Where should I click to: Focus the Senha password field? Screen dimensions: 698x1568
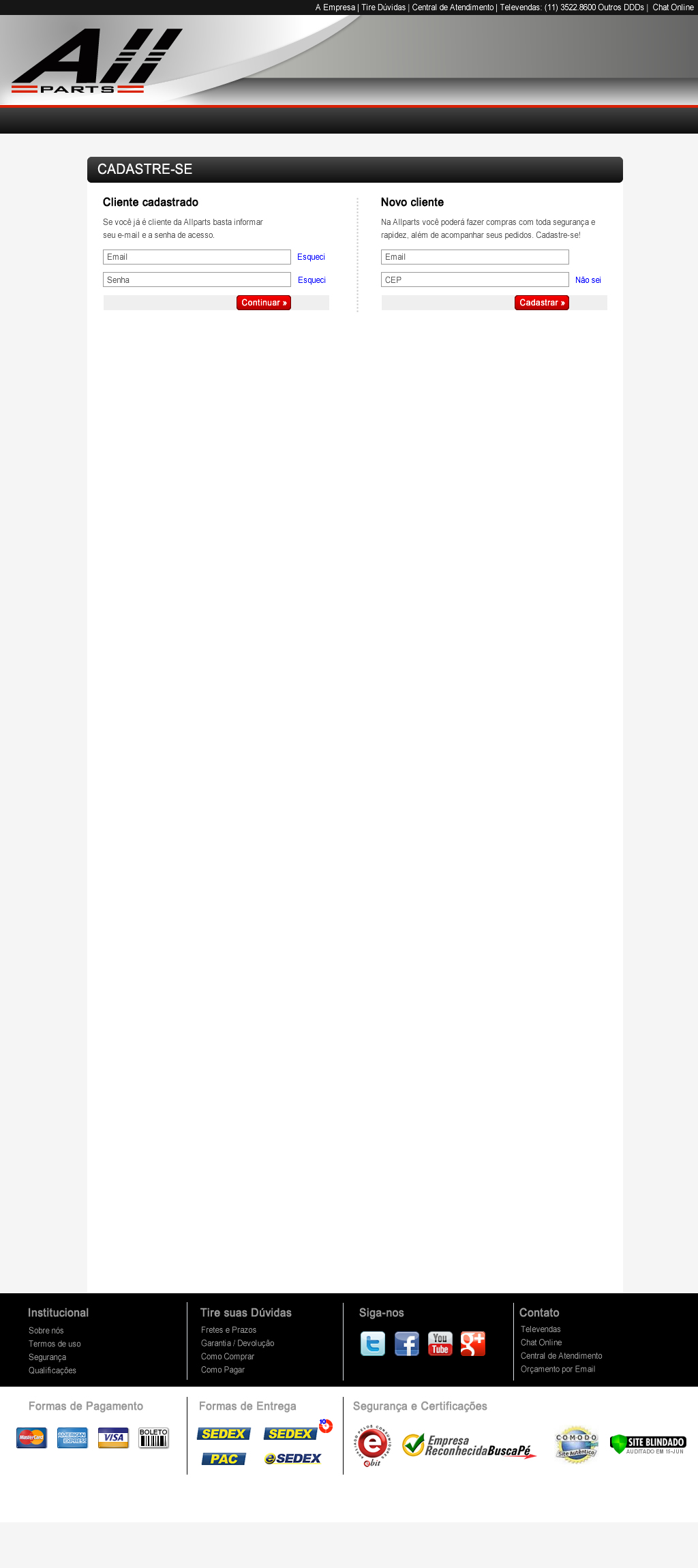tap(196, 280)
